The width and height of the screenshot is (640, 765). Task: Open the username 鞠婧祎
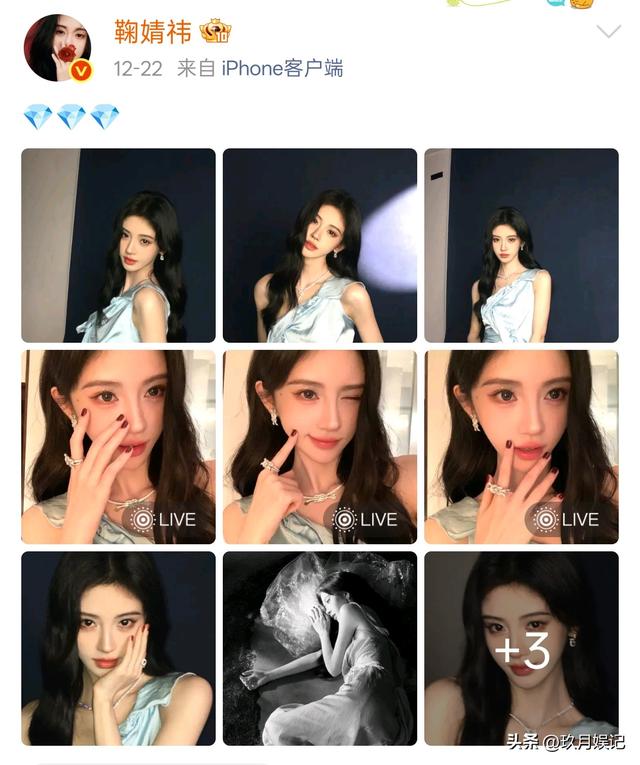(151, 34)
